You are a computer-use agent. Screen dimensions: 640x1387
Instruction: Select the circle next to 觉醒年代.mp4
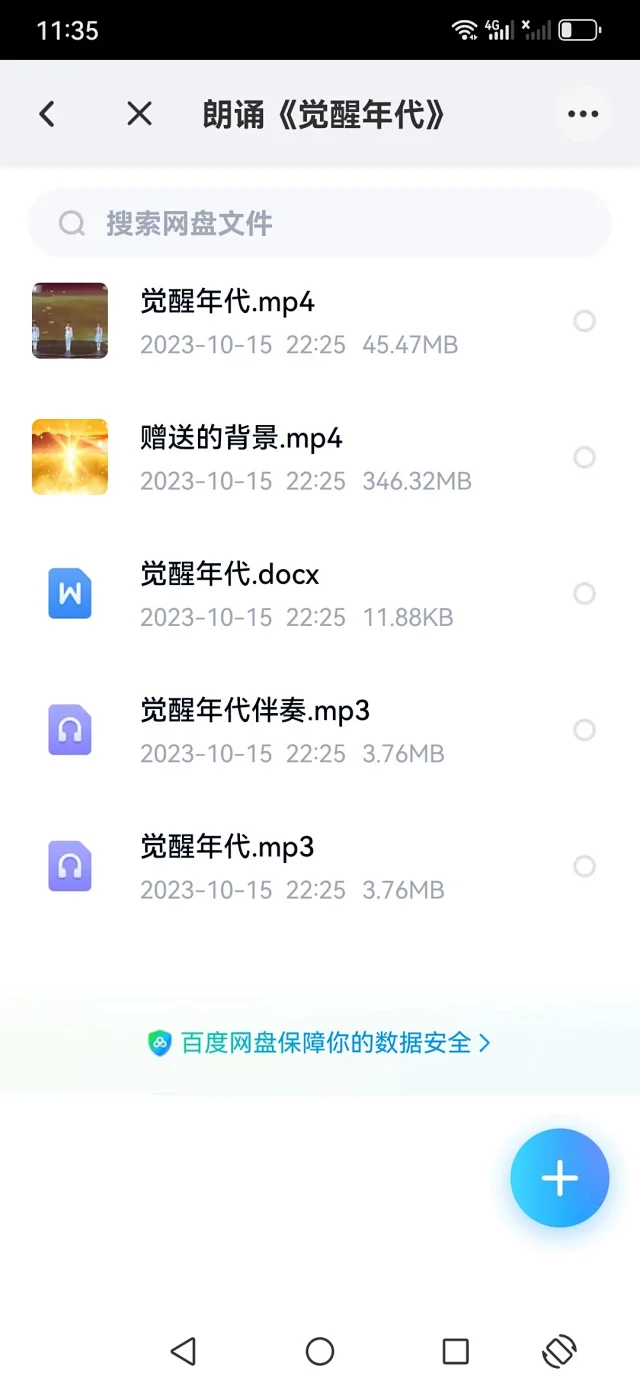[x=584, y=321]
